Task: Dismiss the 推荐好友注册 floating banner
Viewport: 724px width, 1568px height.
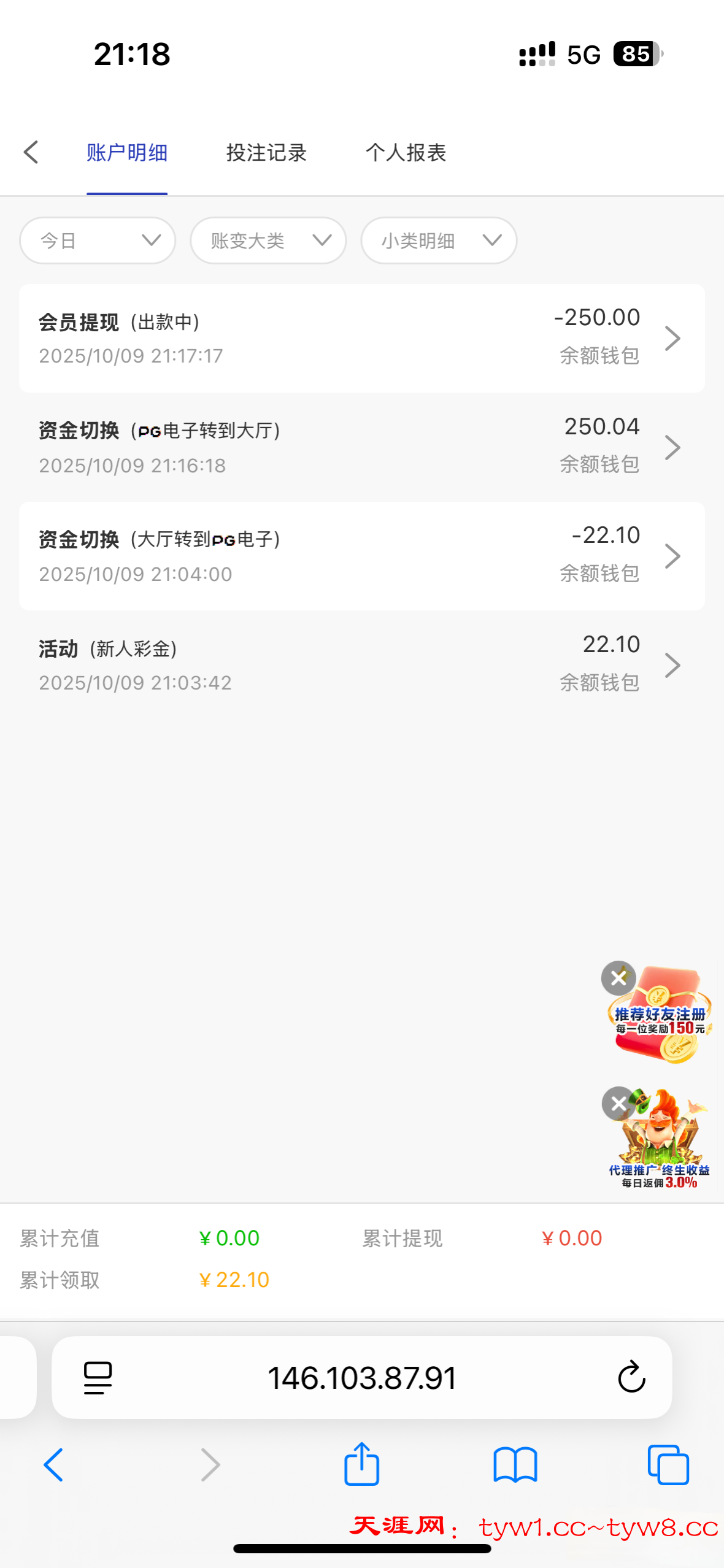Action: (x=618, y=978)
